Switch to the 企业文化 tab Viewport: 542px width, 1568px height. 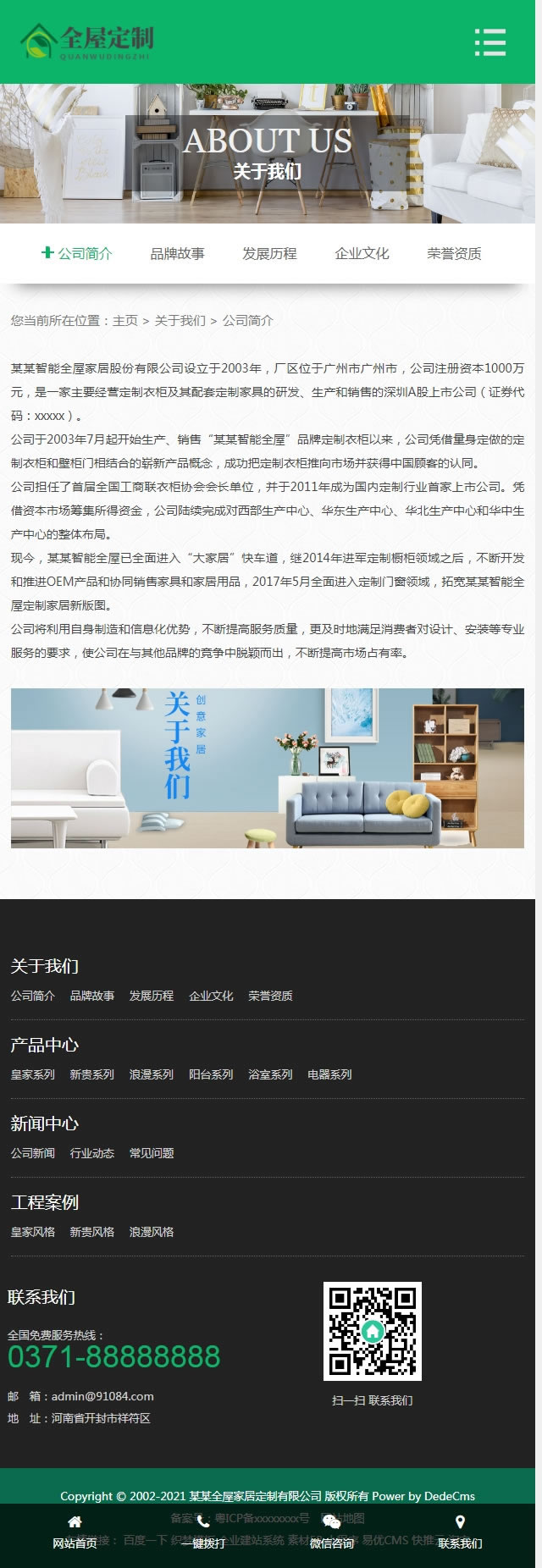(x=362, y=253)
